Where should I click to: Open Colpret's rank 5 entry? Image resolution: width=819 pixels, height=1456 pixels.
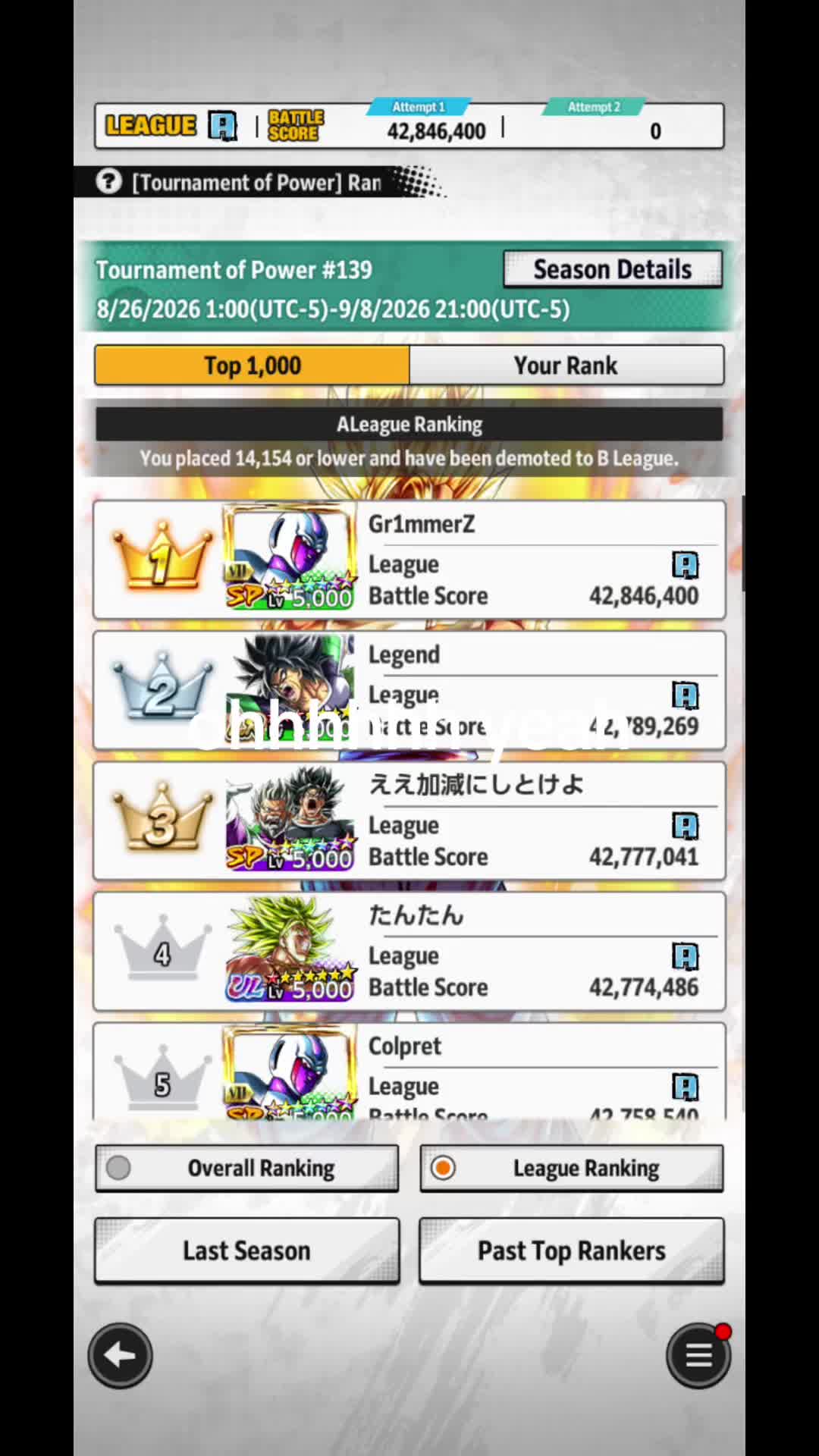coord(409,1071)
